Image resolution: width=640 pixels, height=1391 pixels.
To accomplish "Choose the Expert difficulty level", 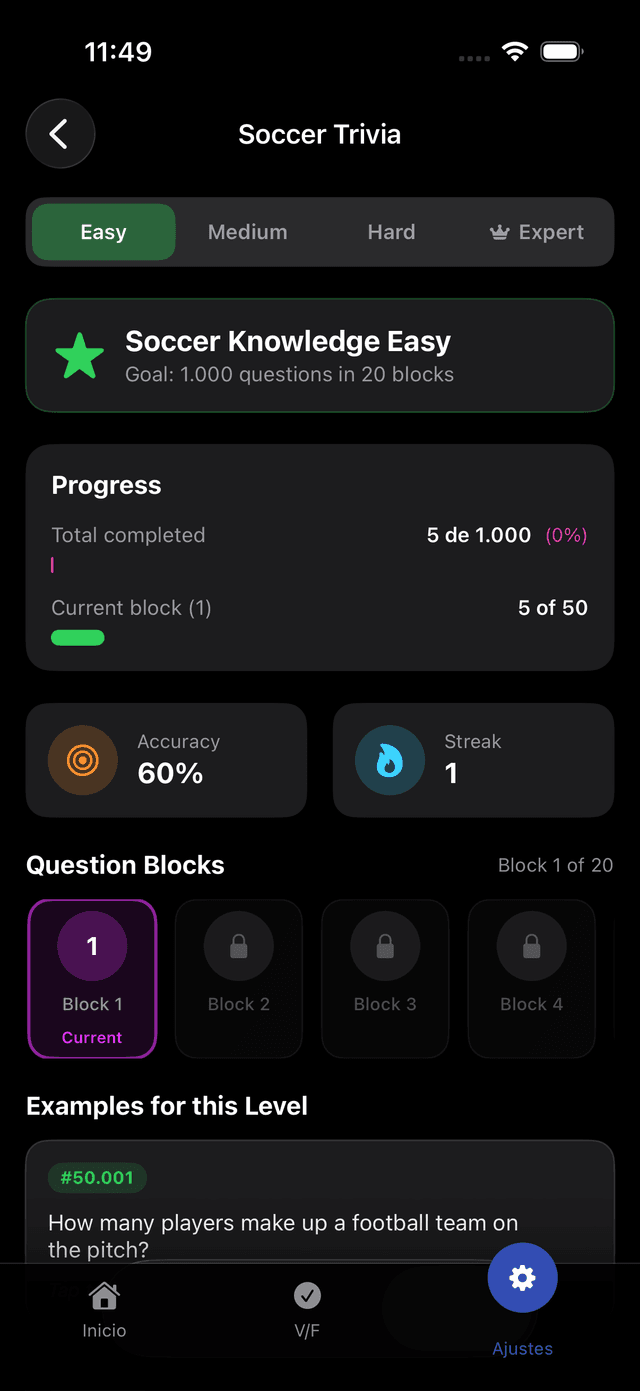I will (x=537, y=232).
